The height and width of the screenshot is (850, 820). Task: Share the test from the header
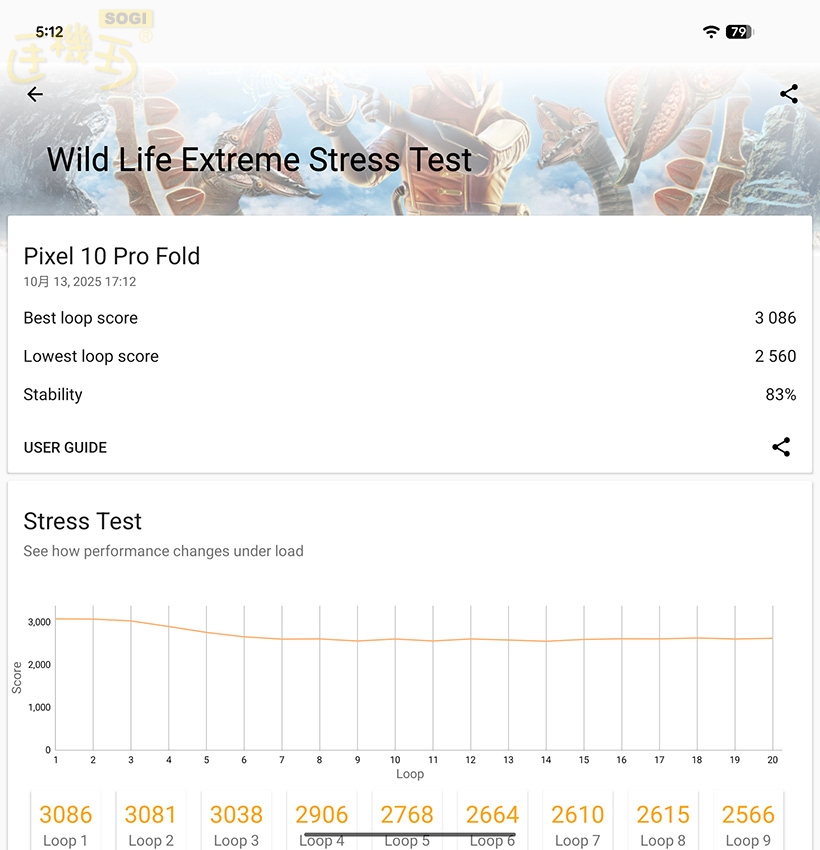tap(789, 94)
